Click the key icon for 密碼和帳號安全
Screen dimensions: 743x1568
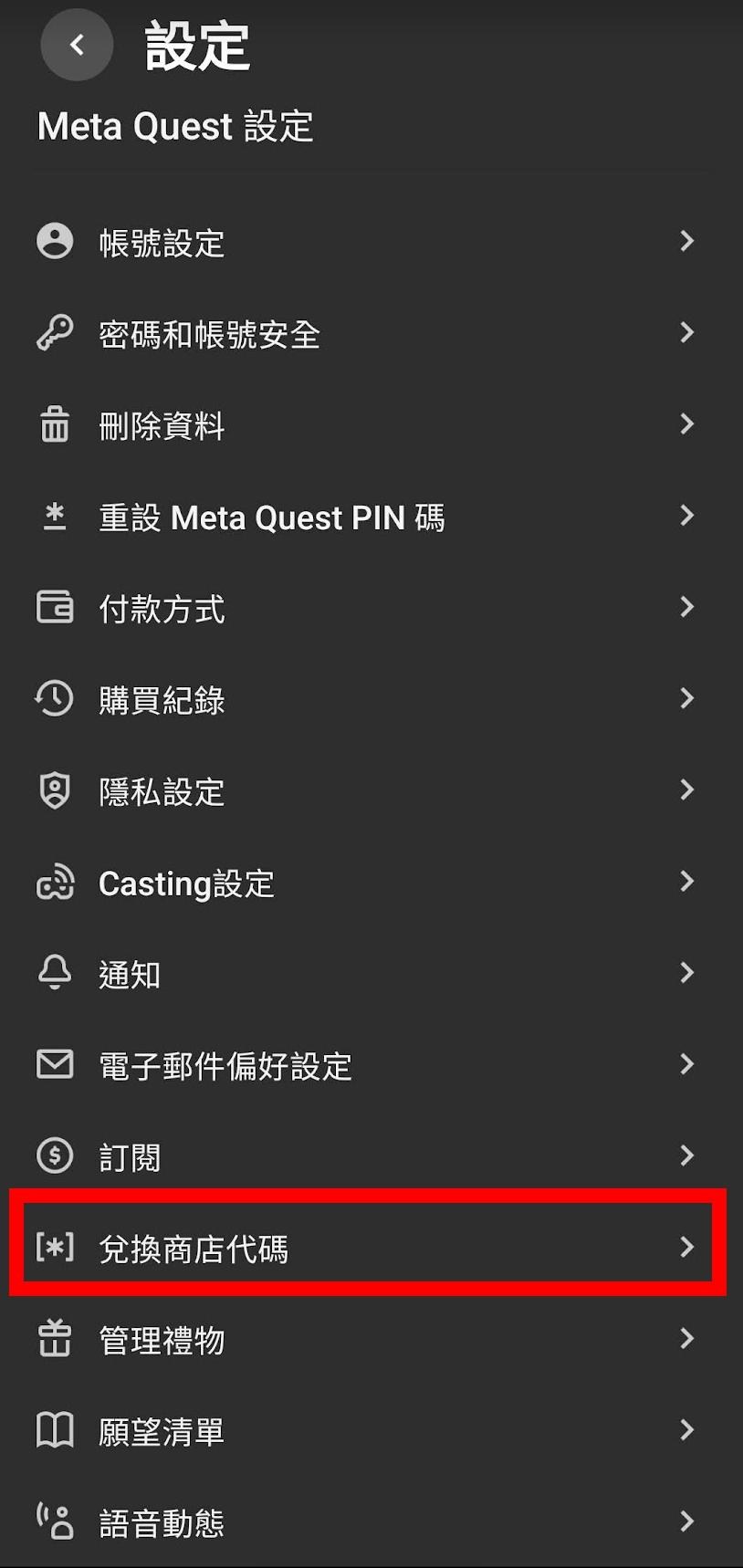(x=55, y=333)
